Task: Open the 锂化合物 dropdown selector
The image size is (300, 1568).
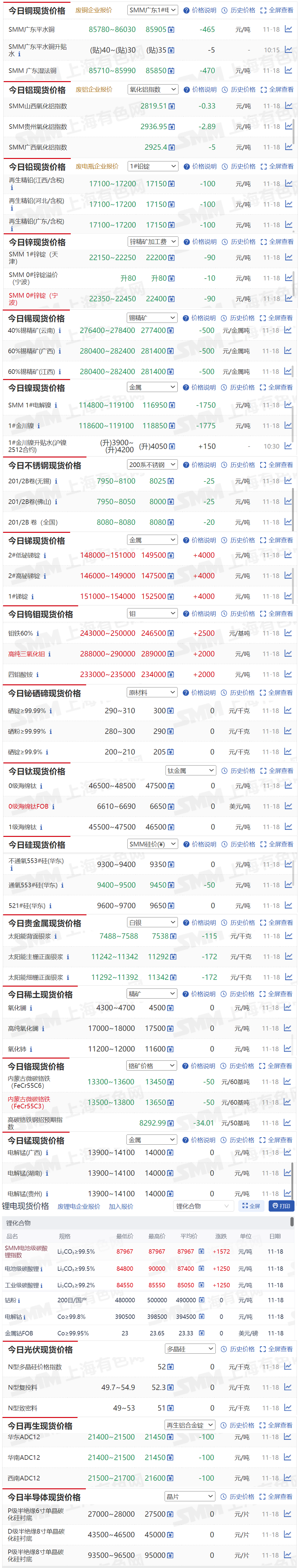Action: [x=202, y=1206]
